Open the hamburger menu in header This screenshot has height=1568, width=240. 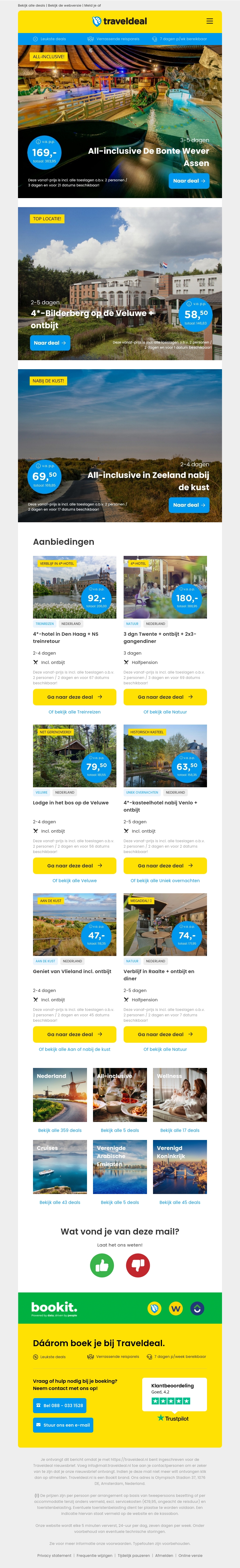(x=209, y=21)
